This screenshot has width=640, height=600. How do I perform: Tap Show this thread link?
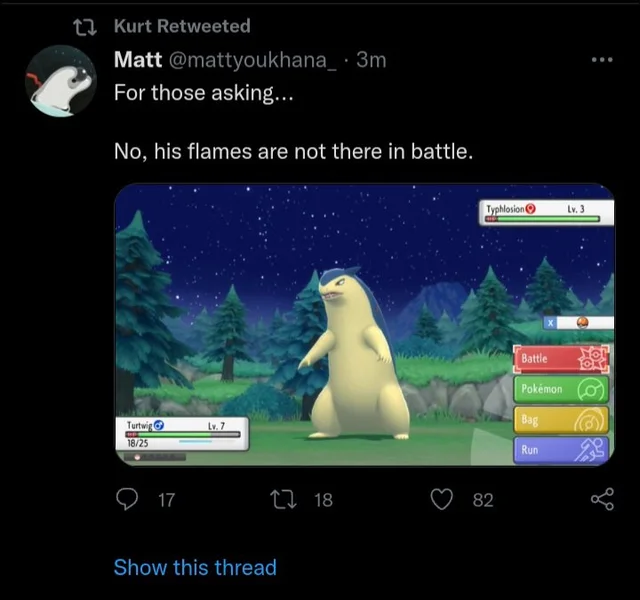coord(195,567)
